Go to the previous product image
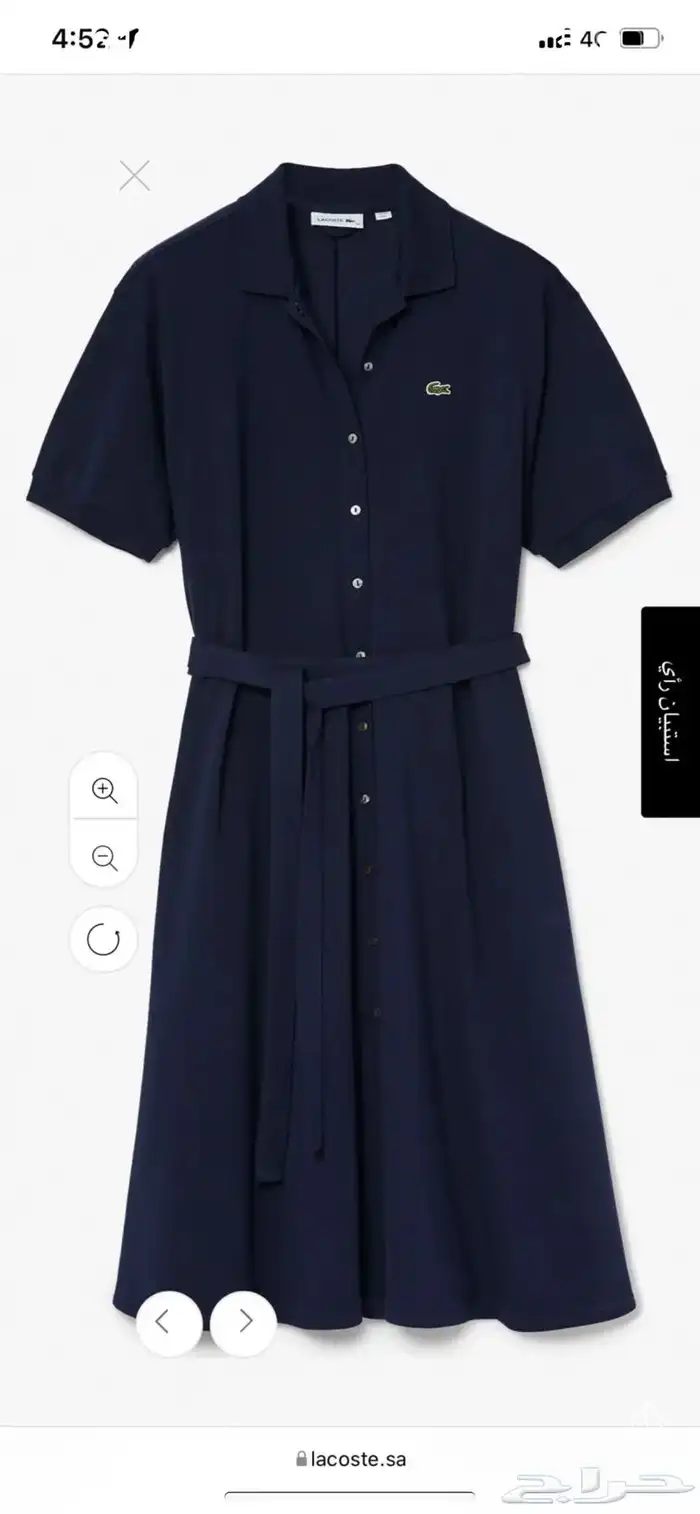Viewport: 700px width, 1514px height. tap(163, 1321)
